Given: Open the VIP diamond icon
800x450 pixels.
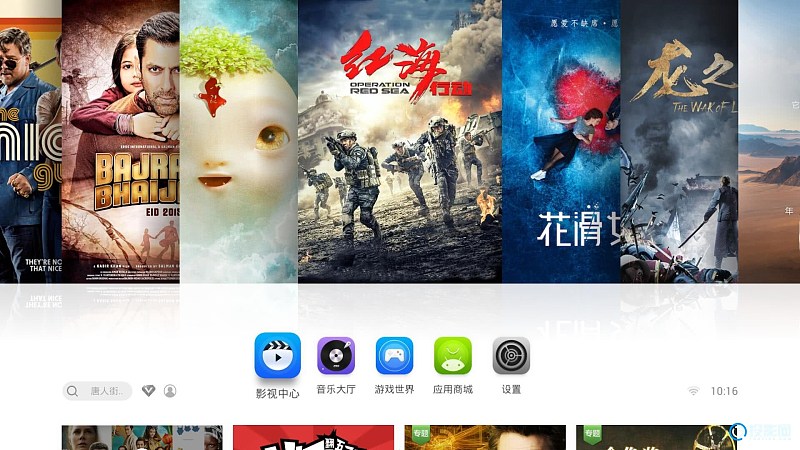Looking at the screenshot, I should click(x=149, y=391).
